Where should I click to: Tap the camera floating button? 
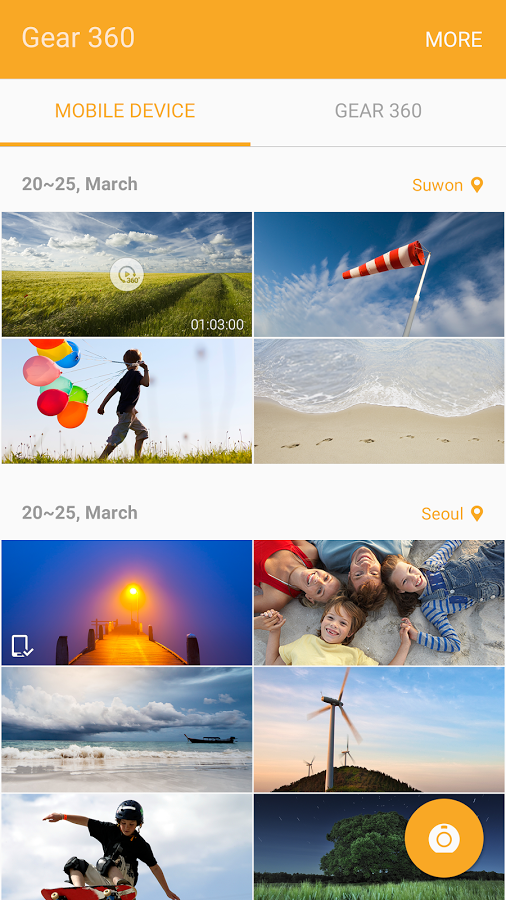pos(444,838)
